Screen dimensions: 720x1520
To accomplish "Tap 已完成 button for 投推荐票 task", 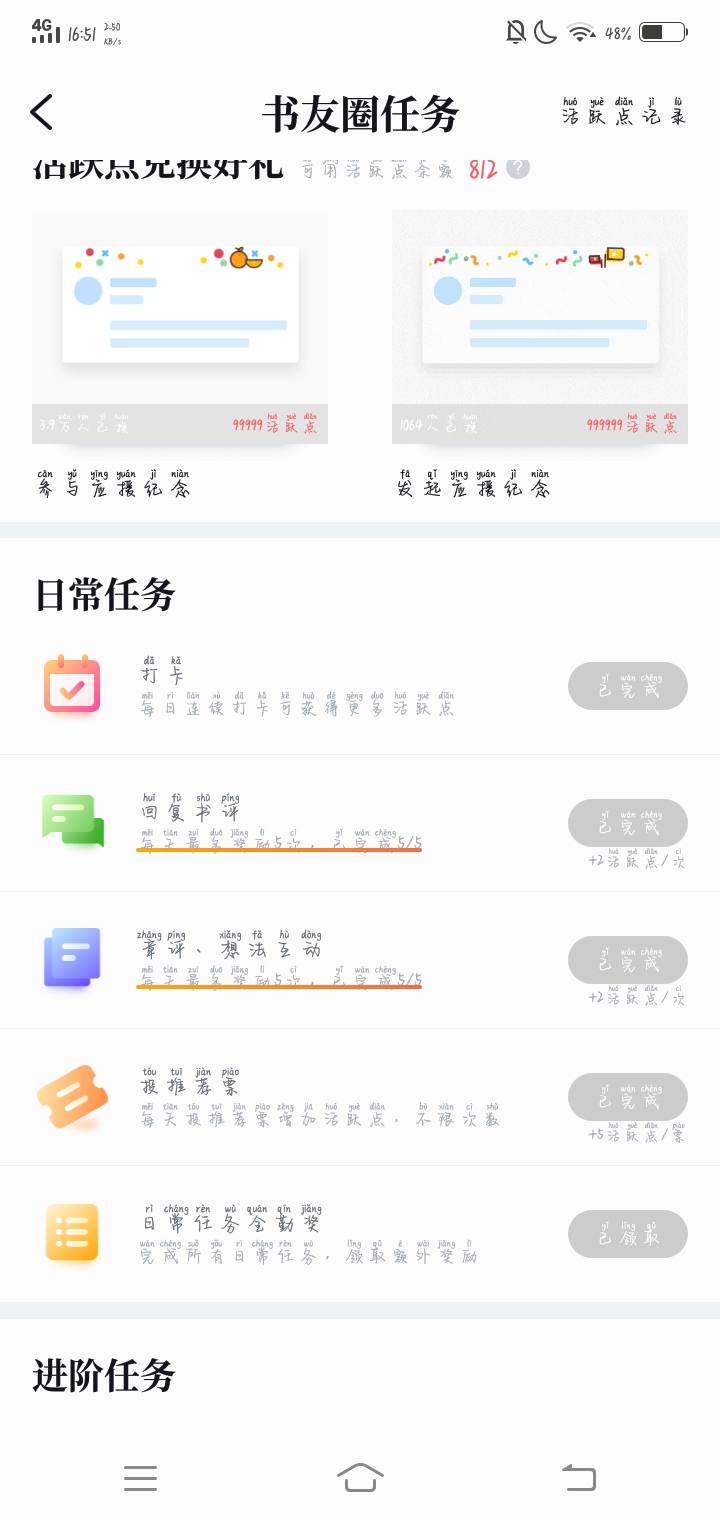I will 627,1097.
